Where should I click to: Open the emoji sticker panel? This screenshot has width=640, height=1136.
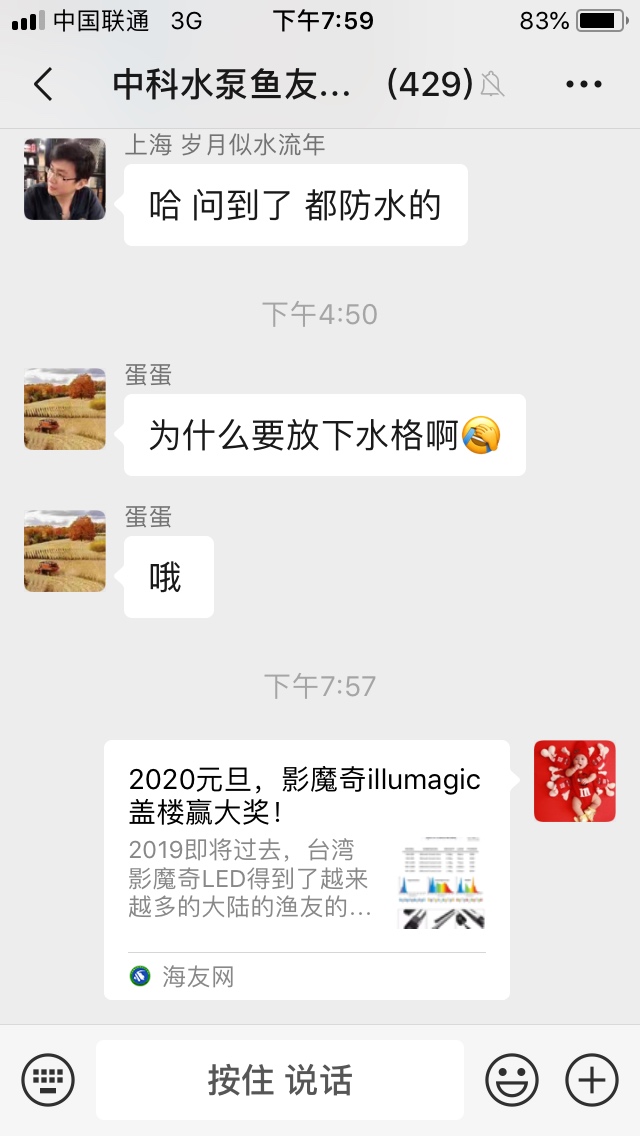click(511, 1080)
